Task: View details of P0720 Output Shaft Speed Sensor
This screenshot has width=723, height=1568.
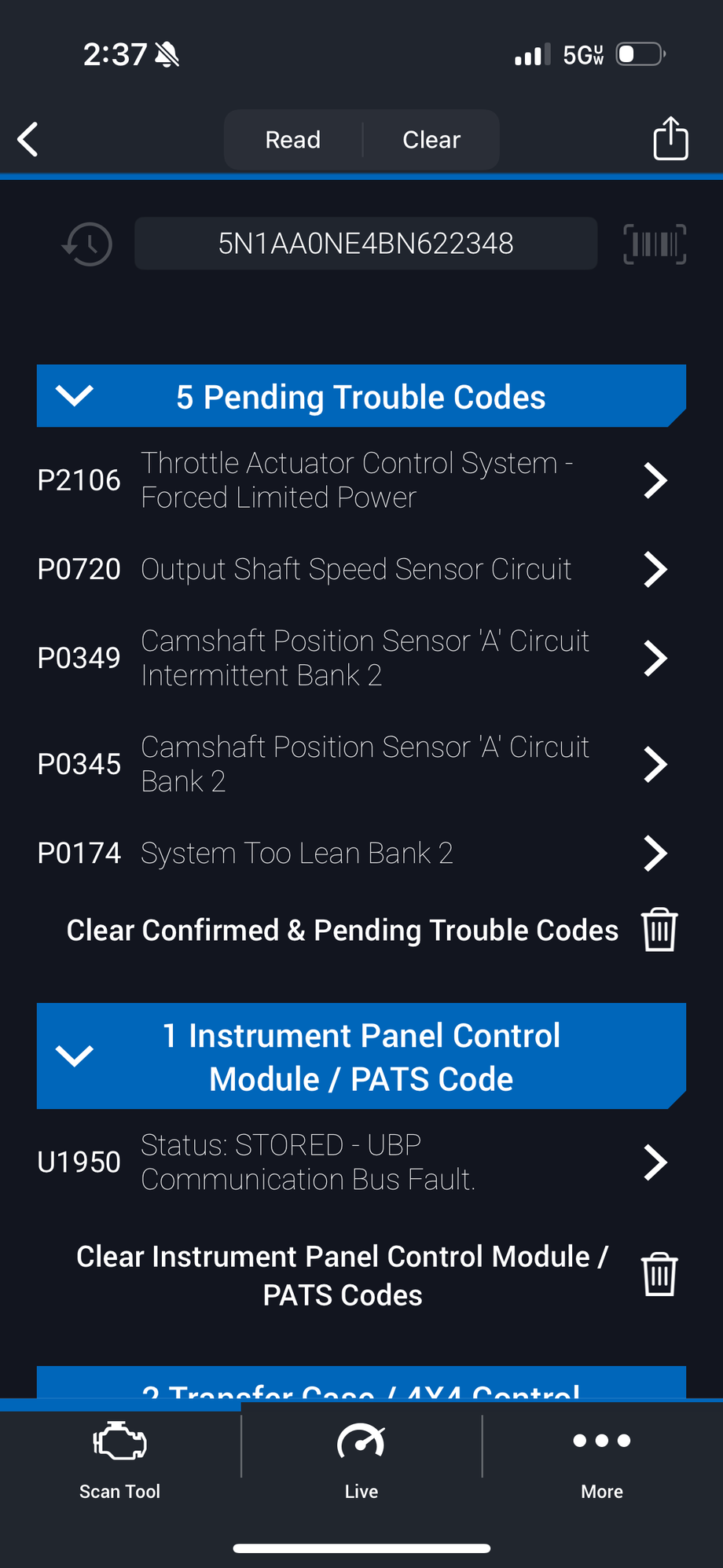Action: pyautogui.click(x=656, y=569)
